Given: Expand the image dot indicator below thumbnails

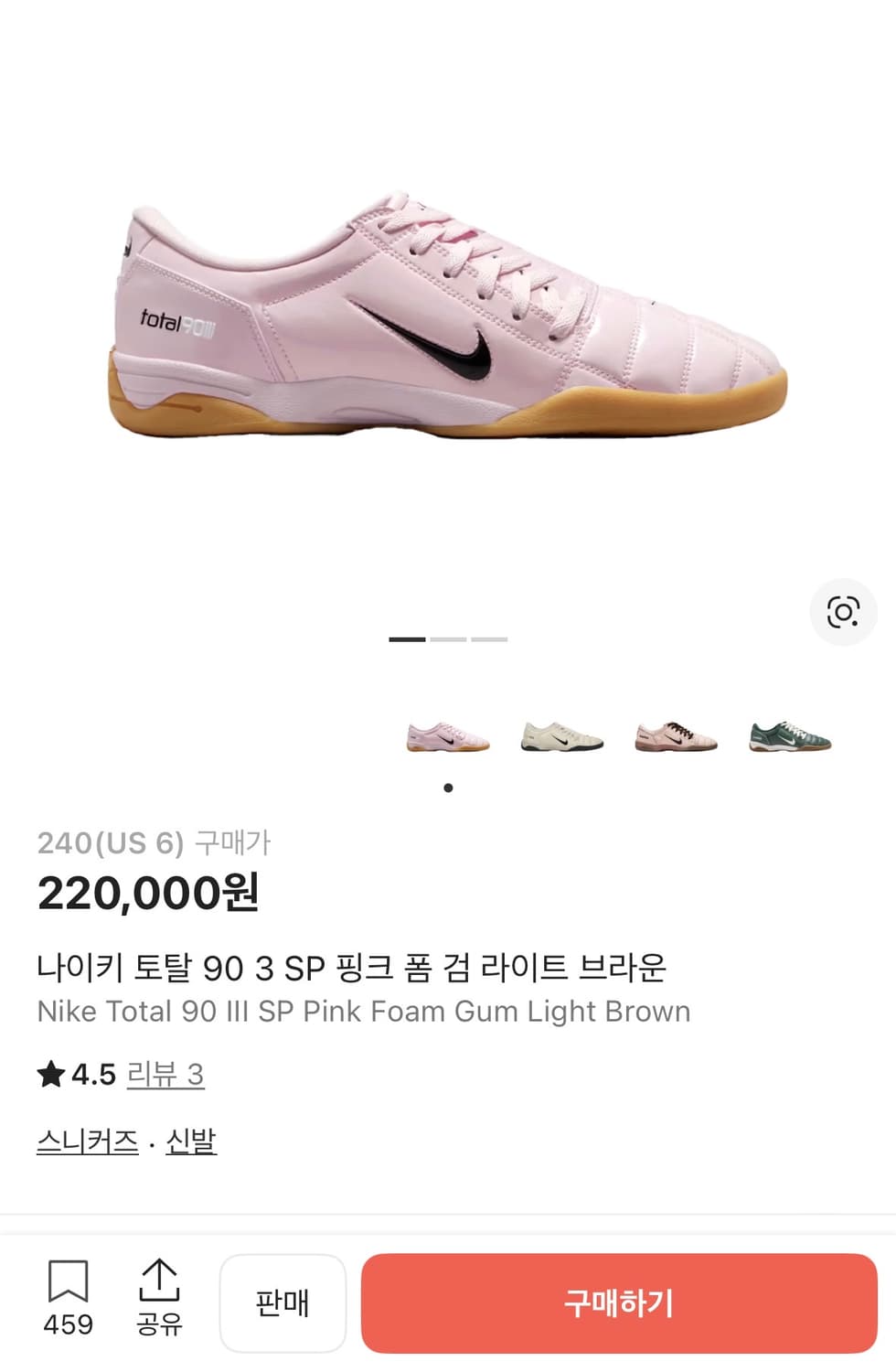Looking at the screenshot, I should 447,786.
